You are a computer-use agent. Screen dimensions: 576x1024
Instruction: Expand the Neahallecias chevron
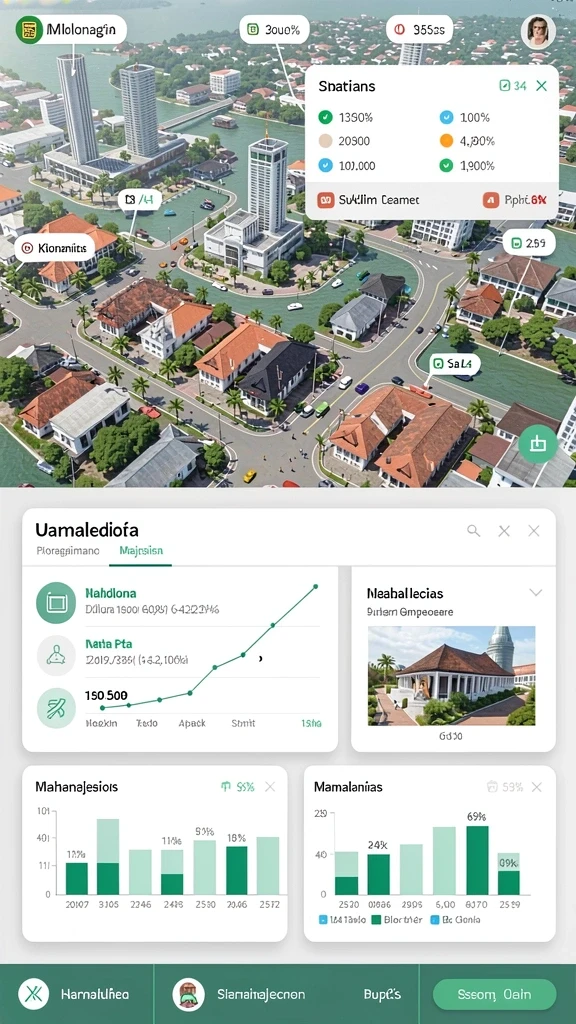[x=536, y=593]
